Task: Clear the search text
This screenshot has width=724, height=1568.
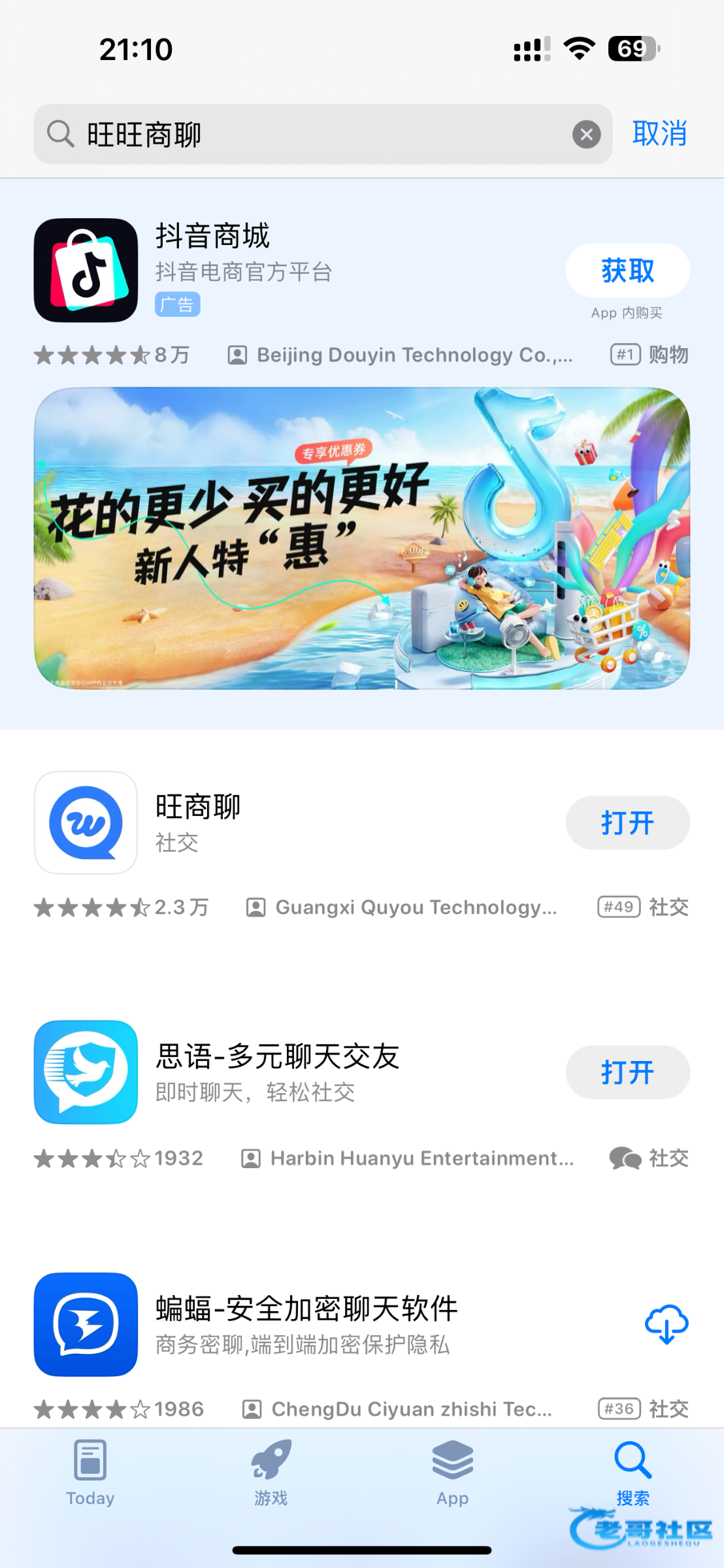Action: tap(586, 135)
